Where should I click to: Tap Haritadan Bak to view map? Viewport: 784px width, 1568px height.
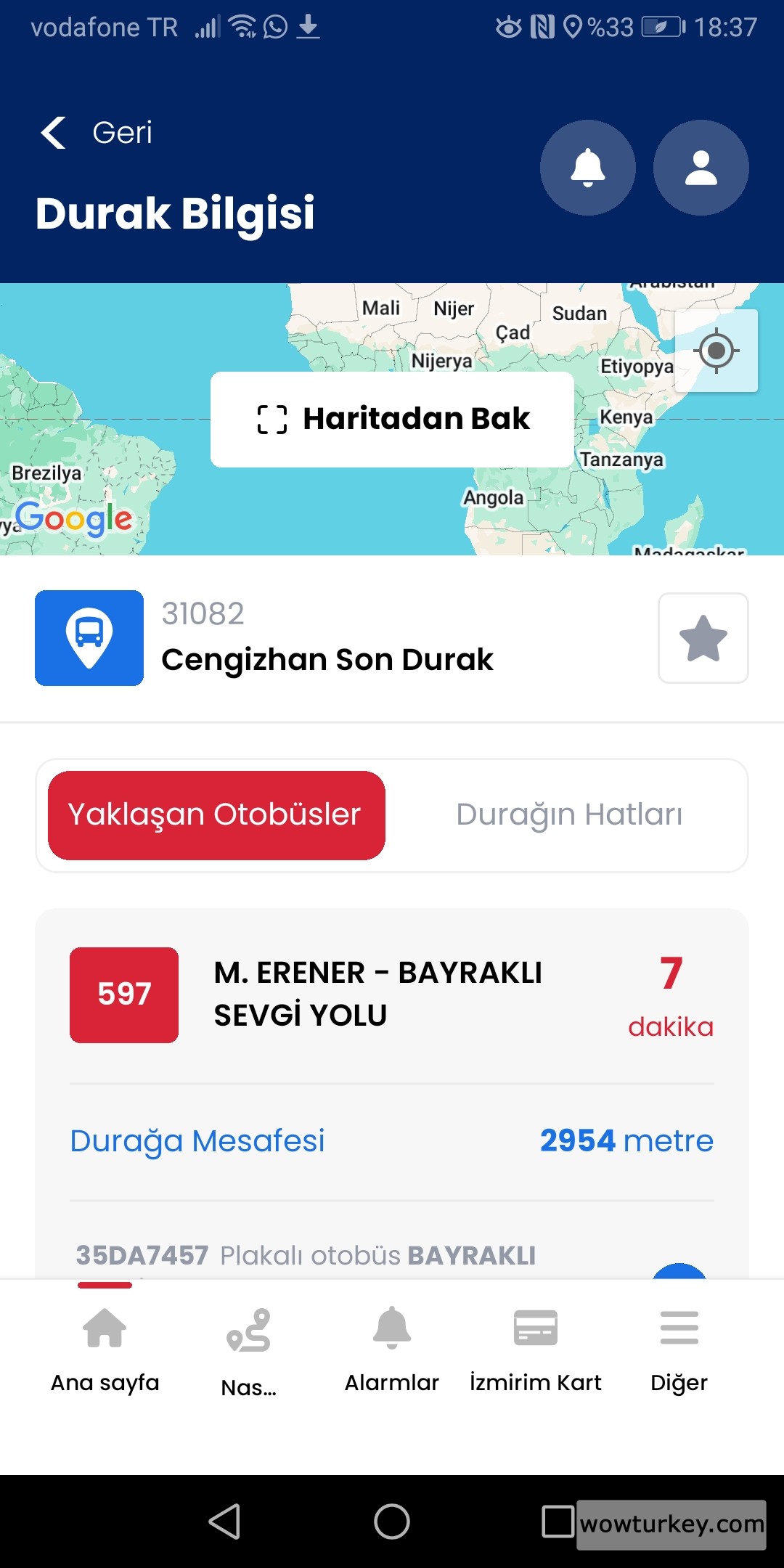(x=392, y=419)
